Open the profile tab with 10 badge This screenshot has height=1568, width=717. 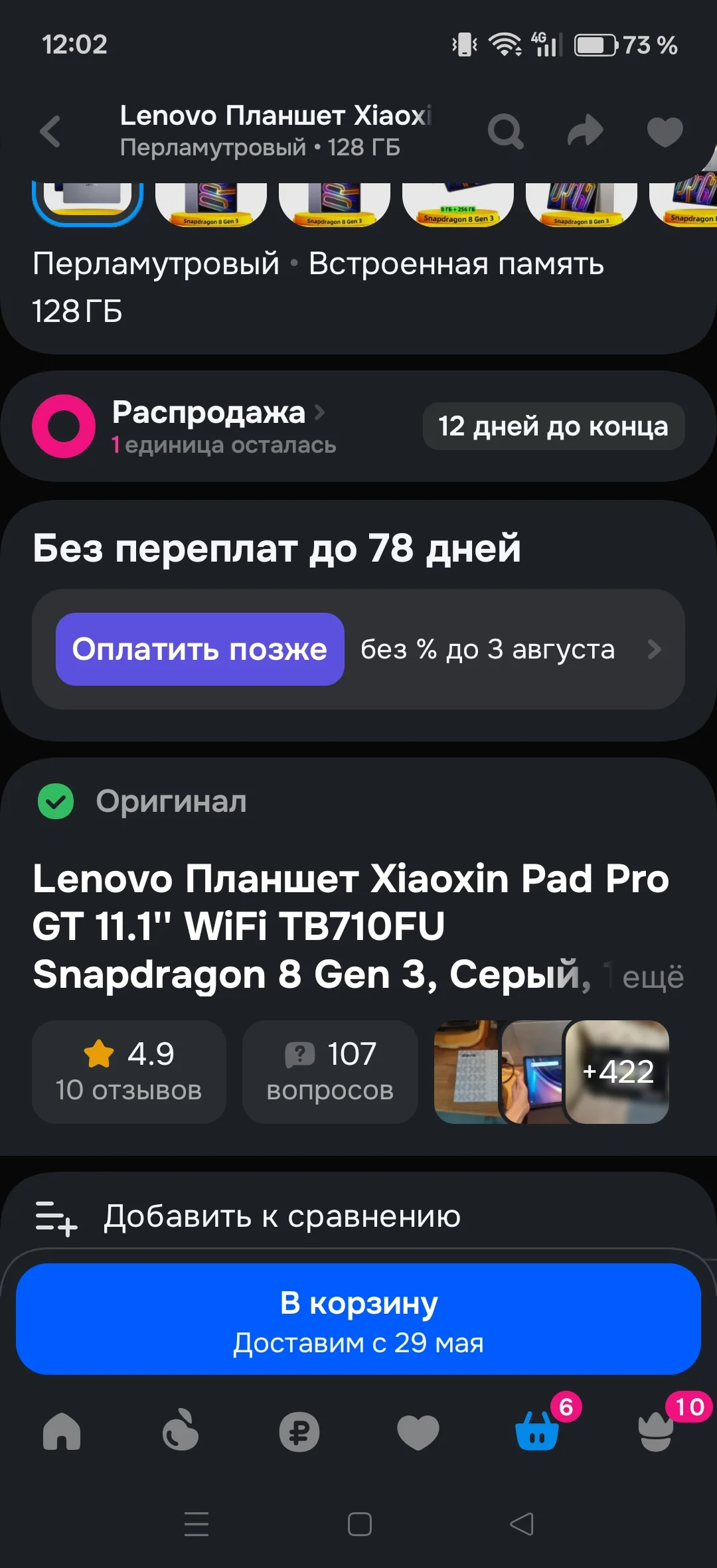[x=656, y=1431]
